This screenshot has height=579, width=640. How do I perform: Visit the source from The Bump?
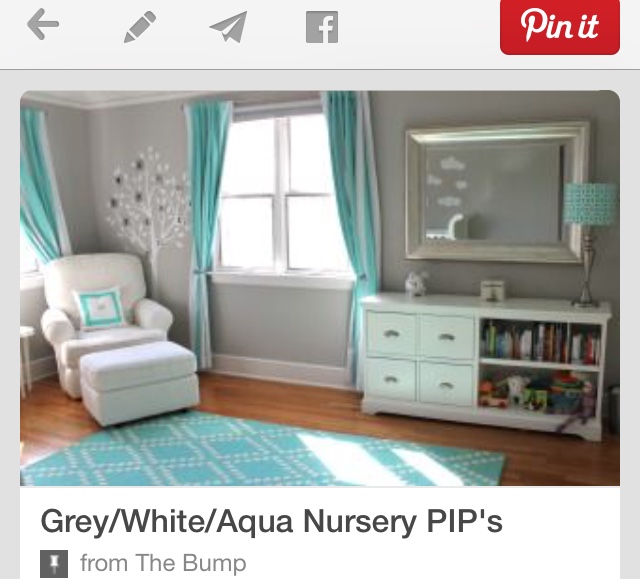point(162,563)
